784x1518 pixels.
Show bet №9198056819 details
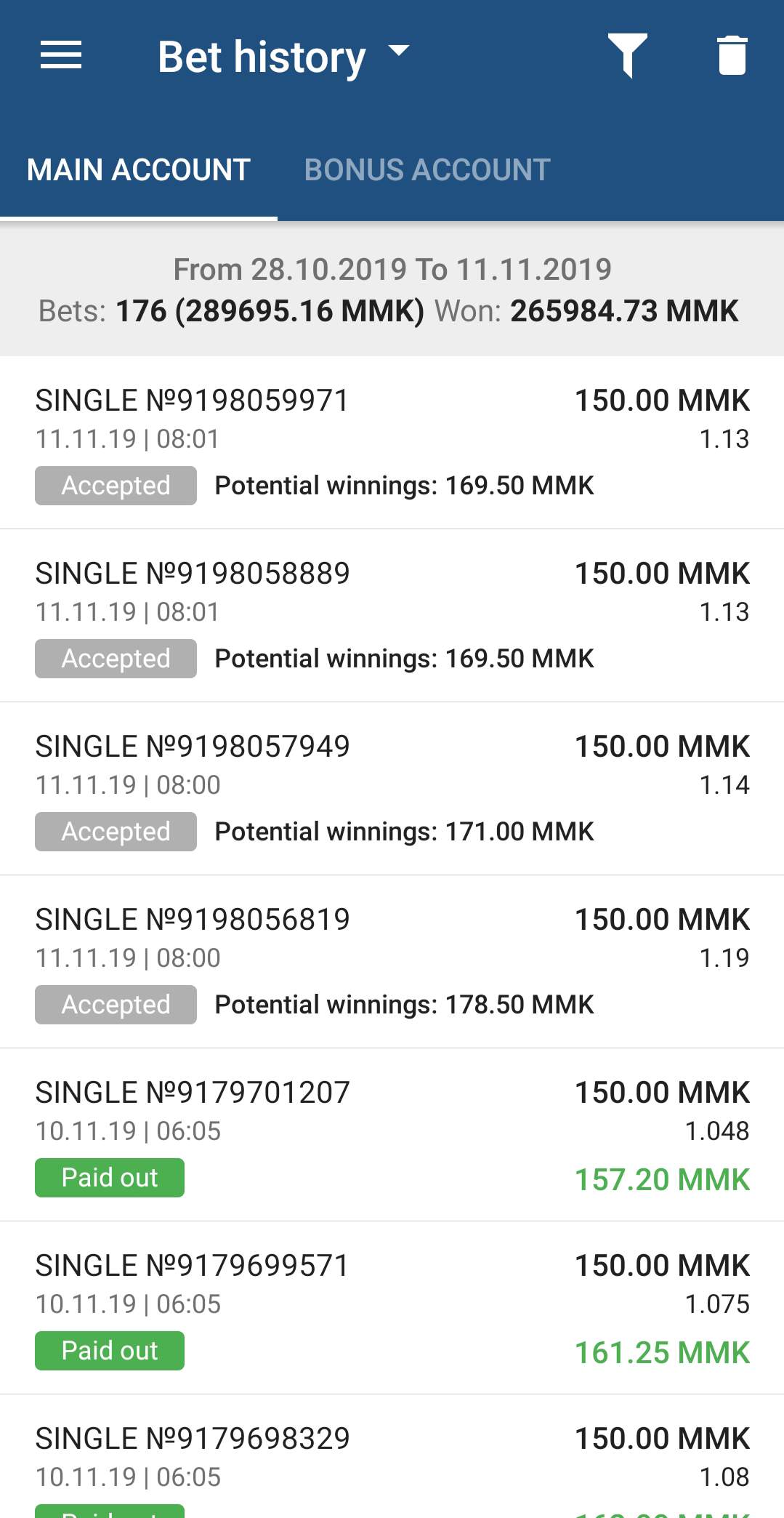tap(392, 961)
